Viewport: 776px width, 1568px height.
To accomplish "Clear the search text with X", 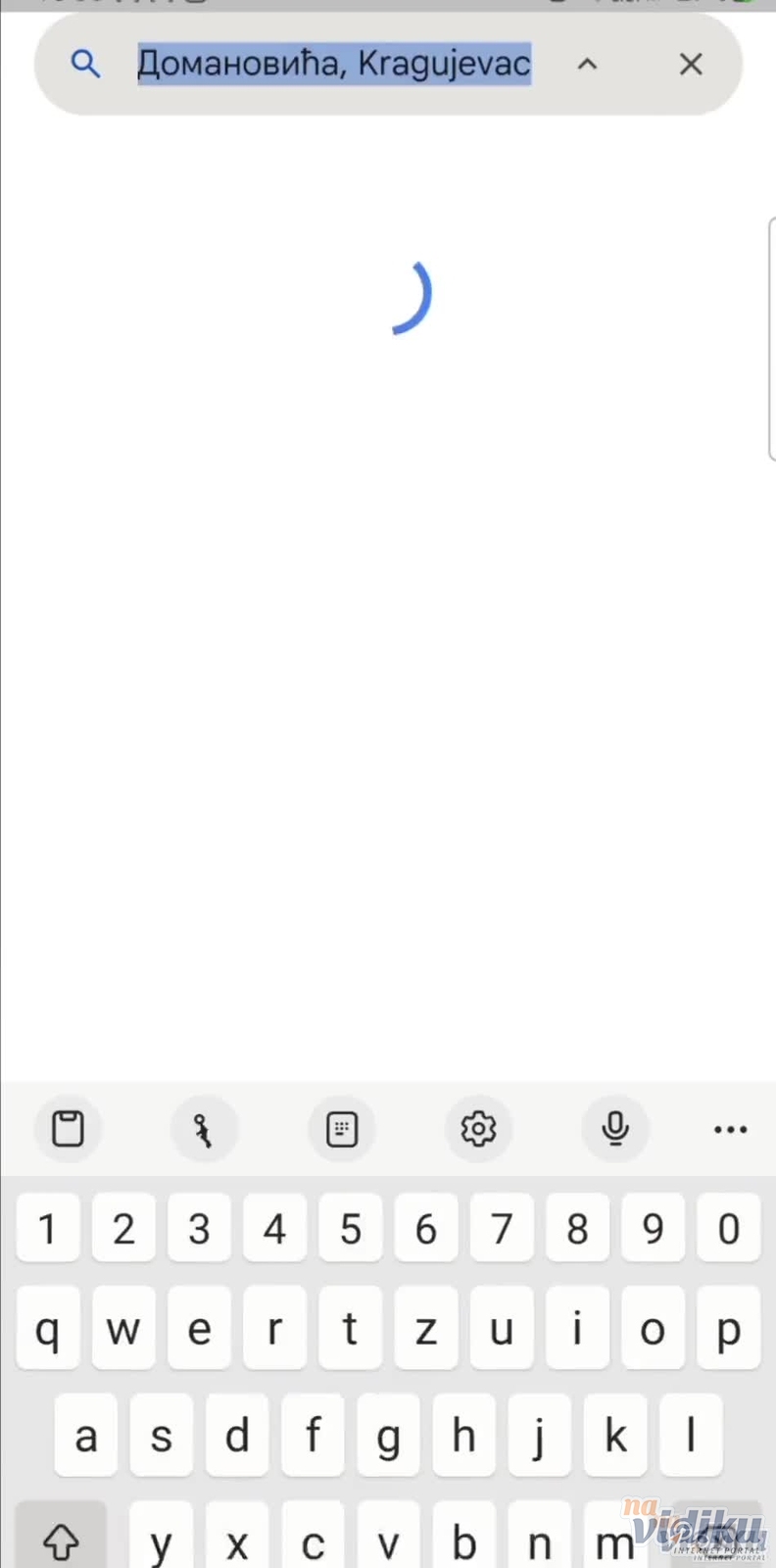I will (x=691, y=65).
